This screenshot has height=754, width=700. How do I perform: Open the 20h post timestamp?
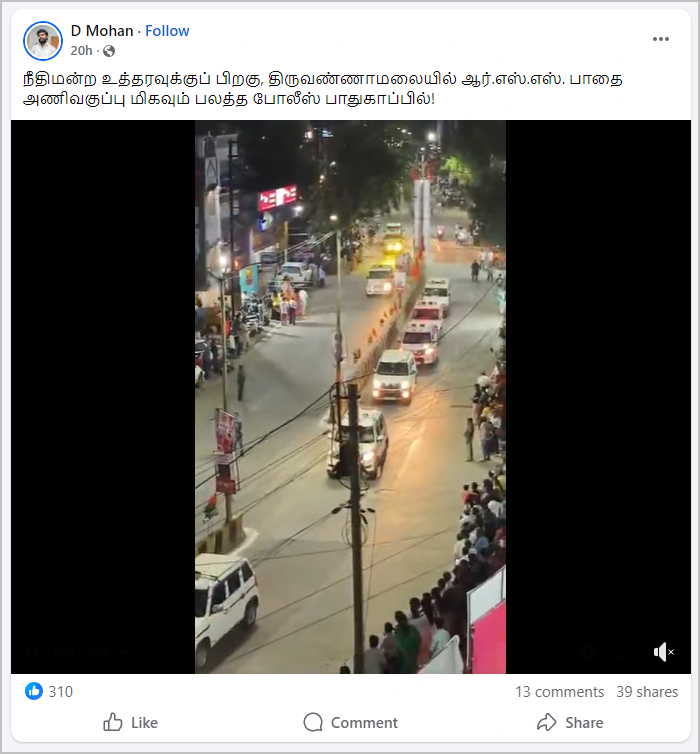81,50
